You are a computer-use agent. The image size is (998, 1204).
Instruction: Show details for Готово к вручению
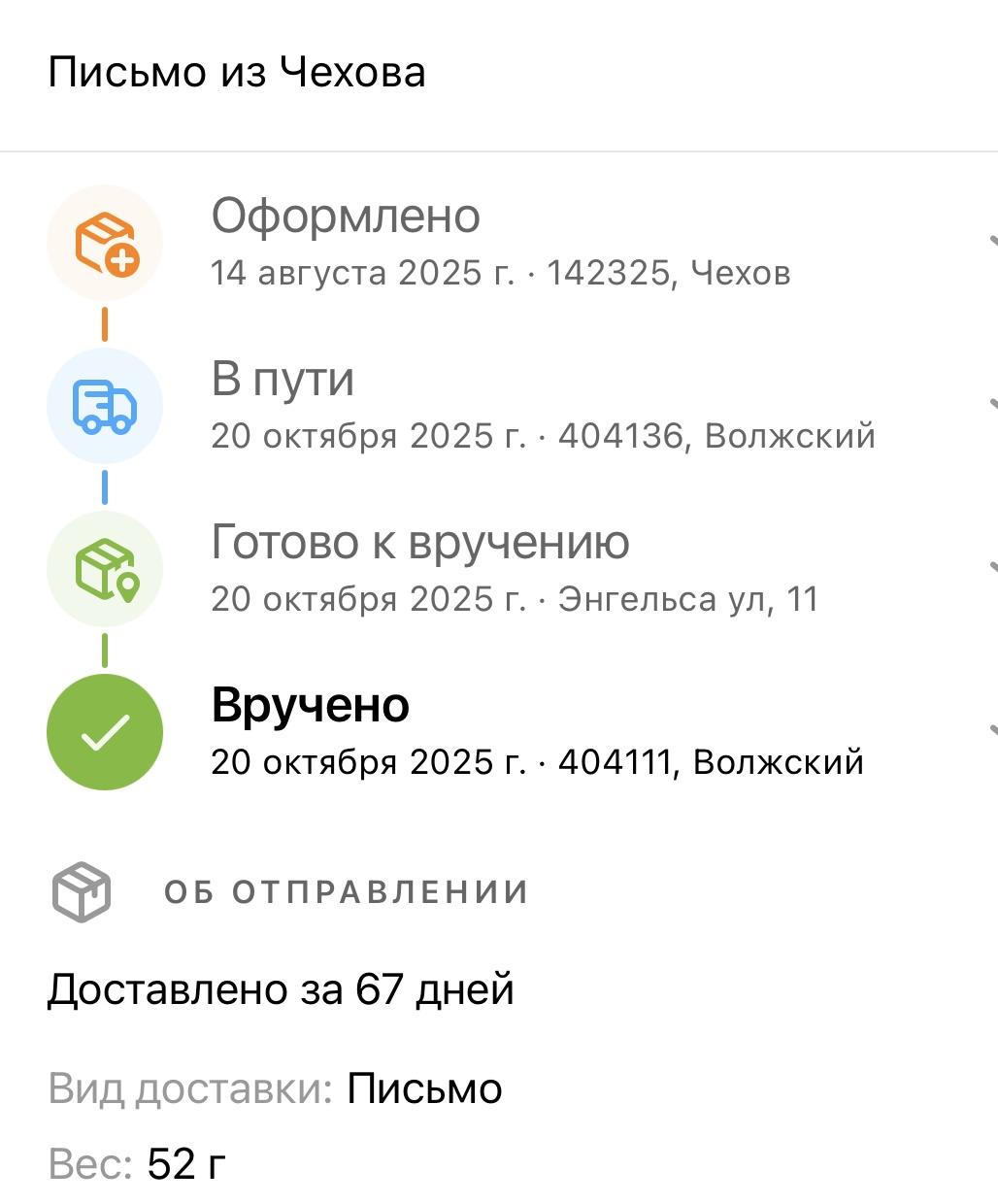pos(990,568)
